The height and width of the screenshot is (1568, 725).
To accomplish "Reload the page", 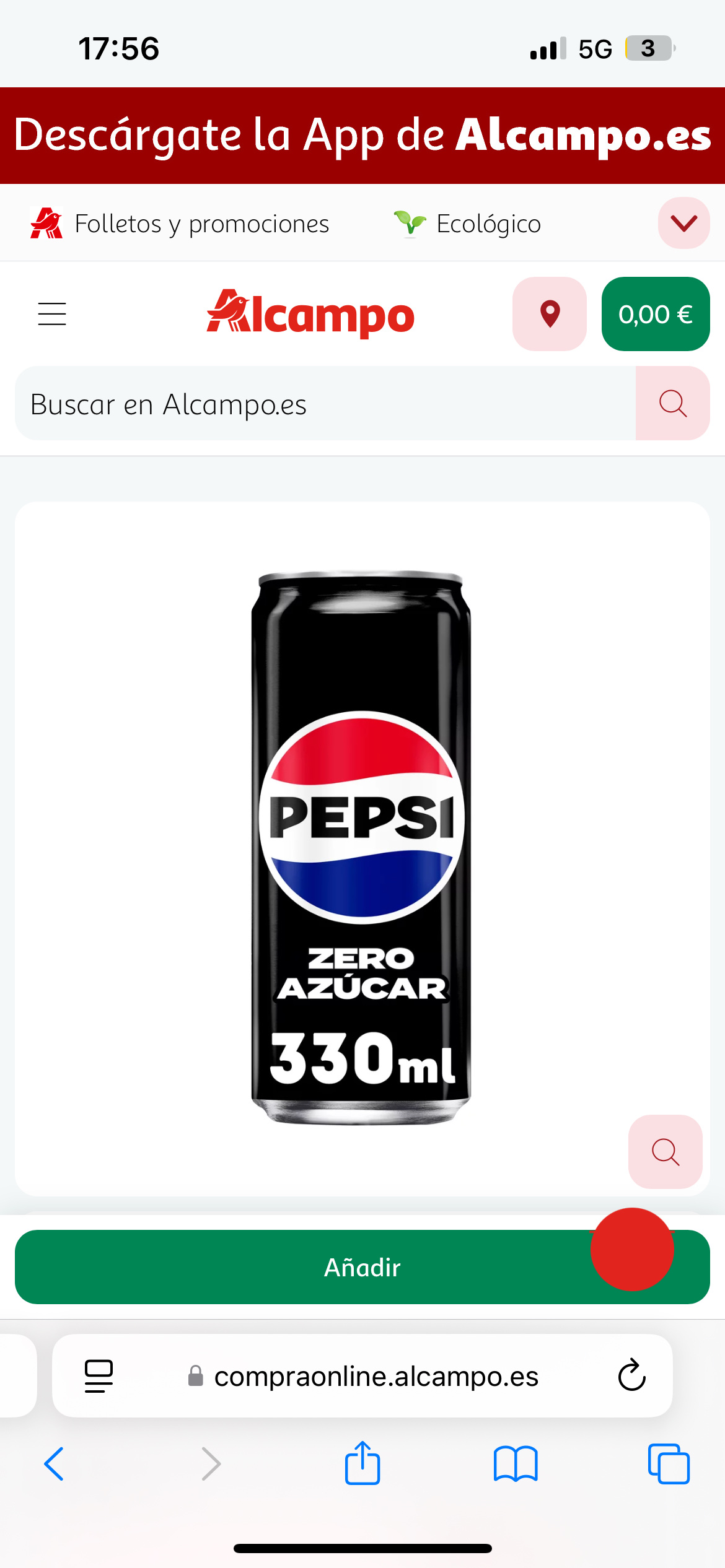I will click(x=631, y=1376).
